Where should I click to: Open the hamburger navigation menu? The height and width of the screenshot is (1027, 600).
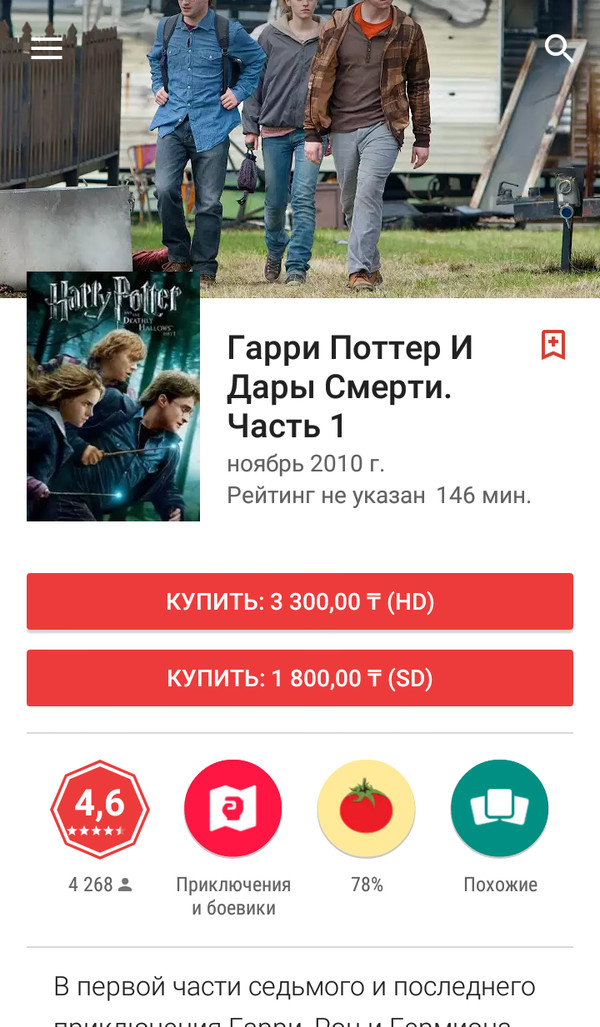47,49
